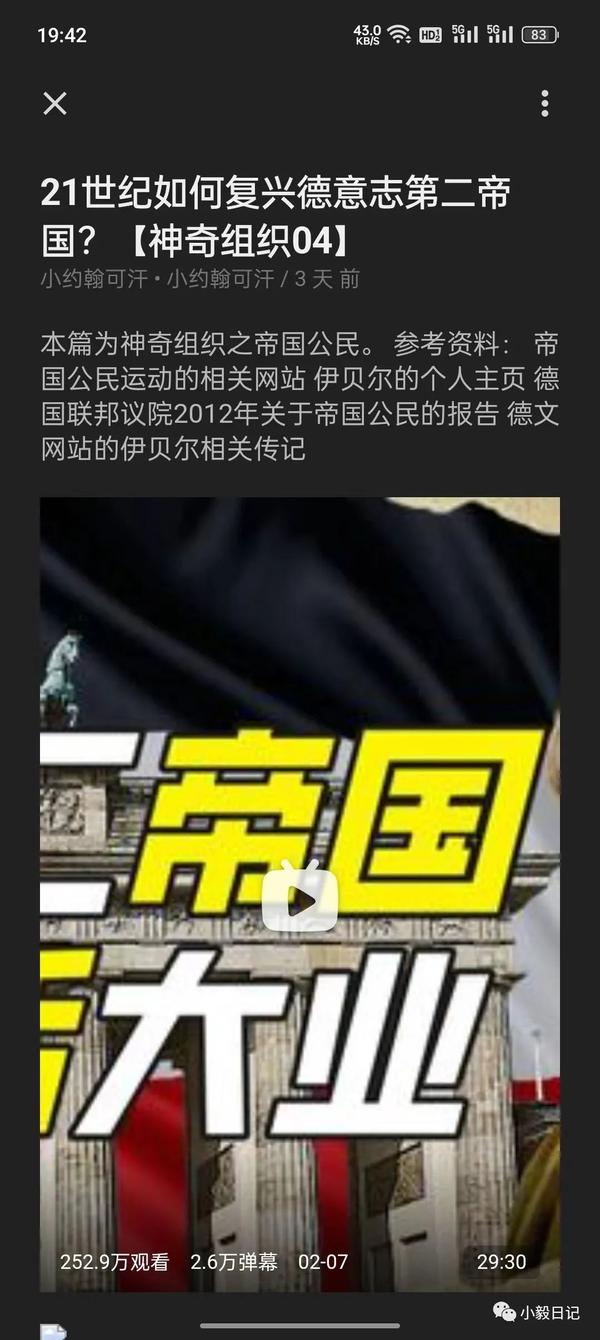This screenshot has width=600, height=1340.
Task: Play the 第二帝国 video
Action: [300, 897]
